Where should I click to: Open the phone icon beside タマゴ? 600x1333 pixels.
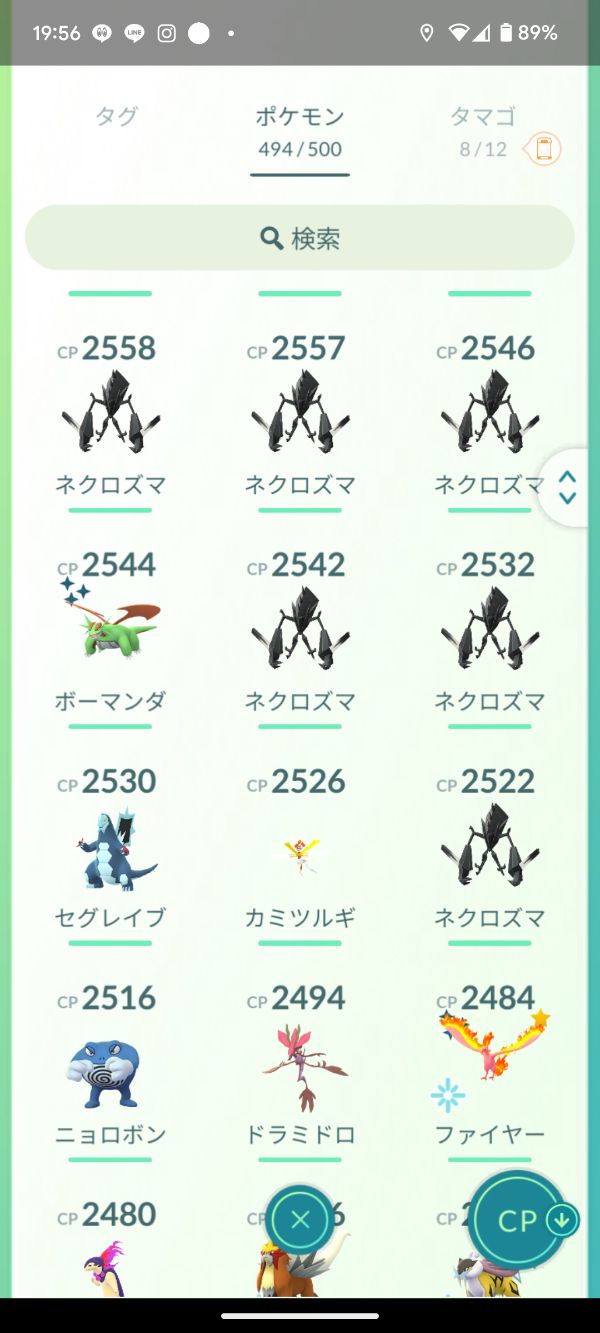tap(543, 149)
